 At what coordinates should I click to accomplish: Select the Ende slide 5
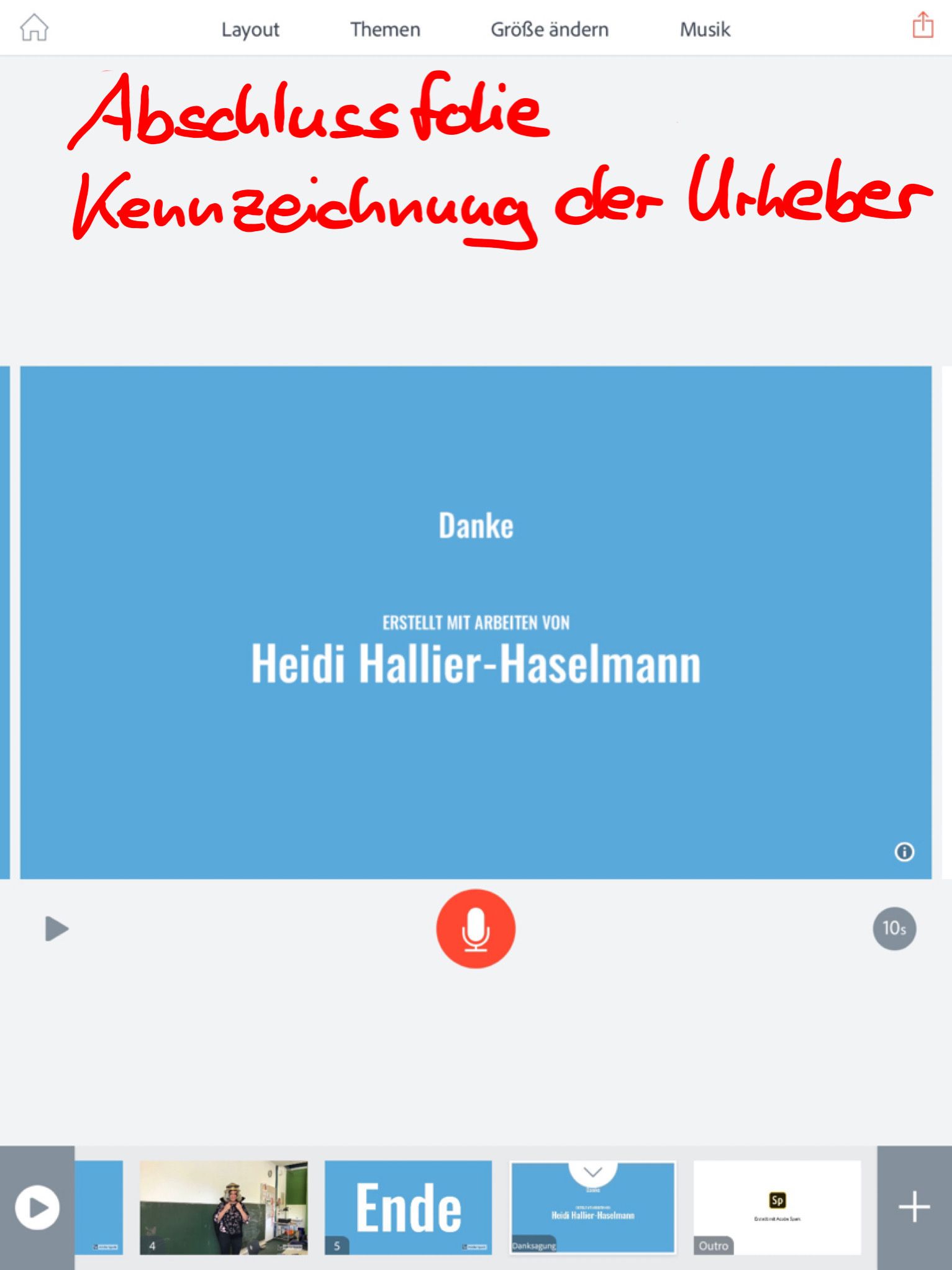[408, 1207]
